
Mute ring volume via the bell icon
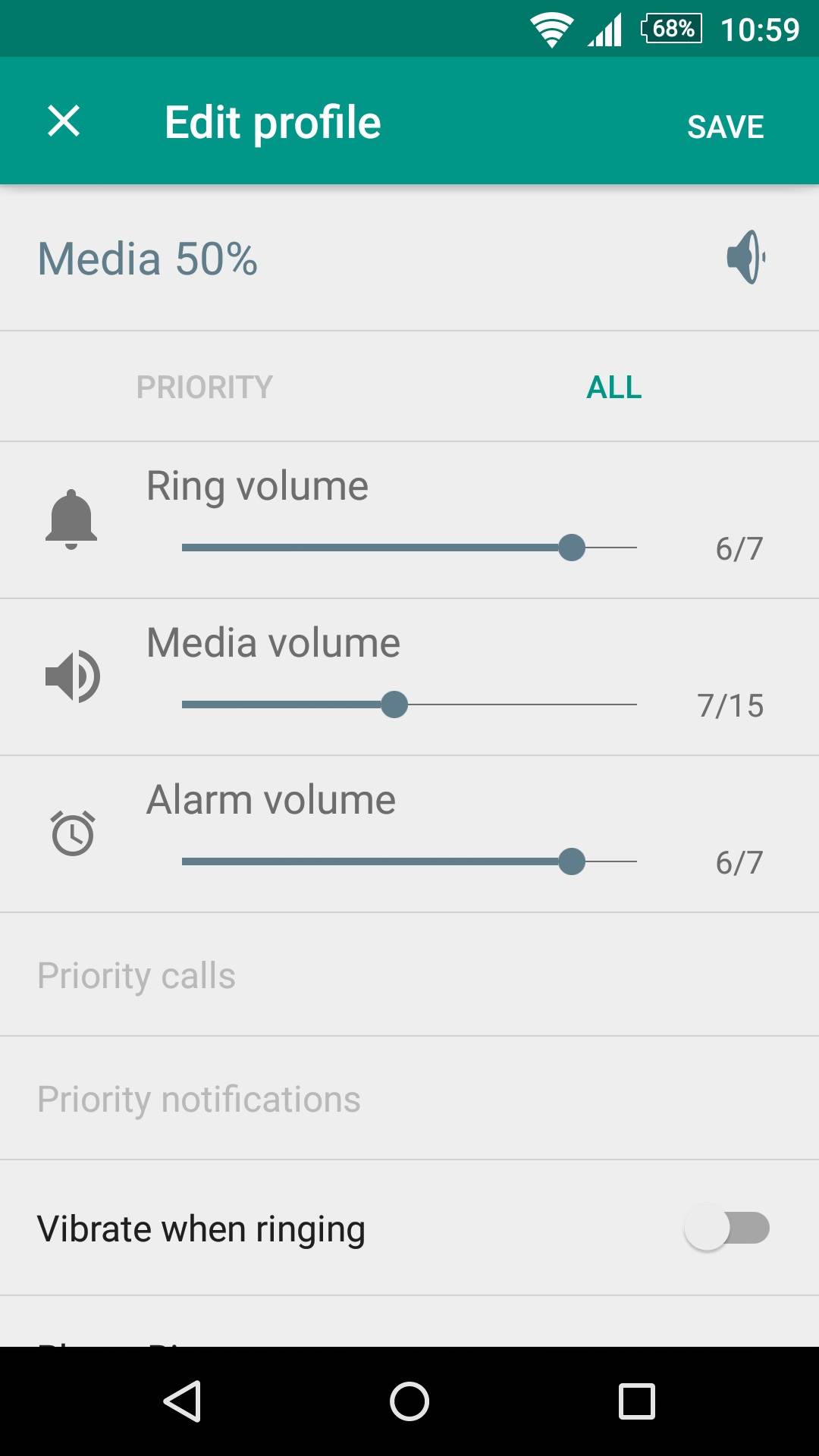click(71, 519)
